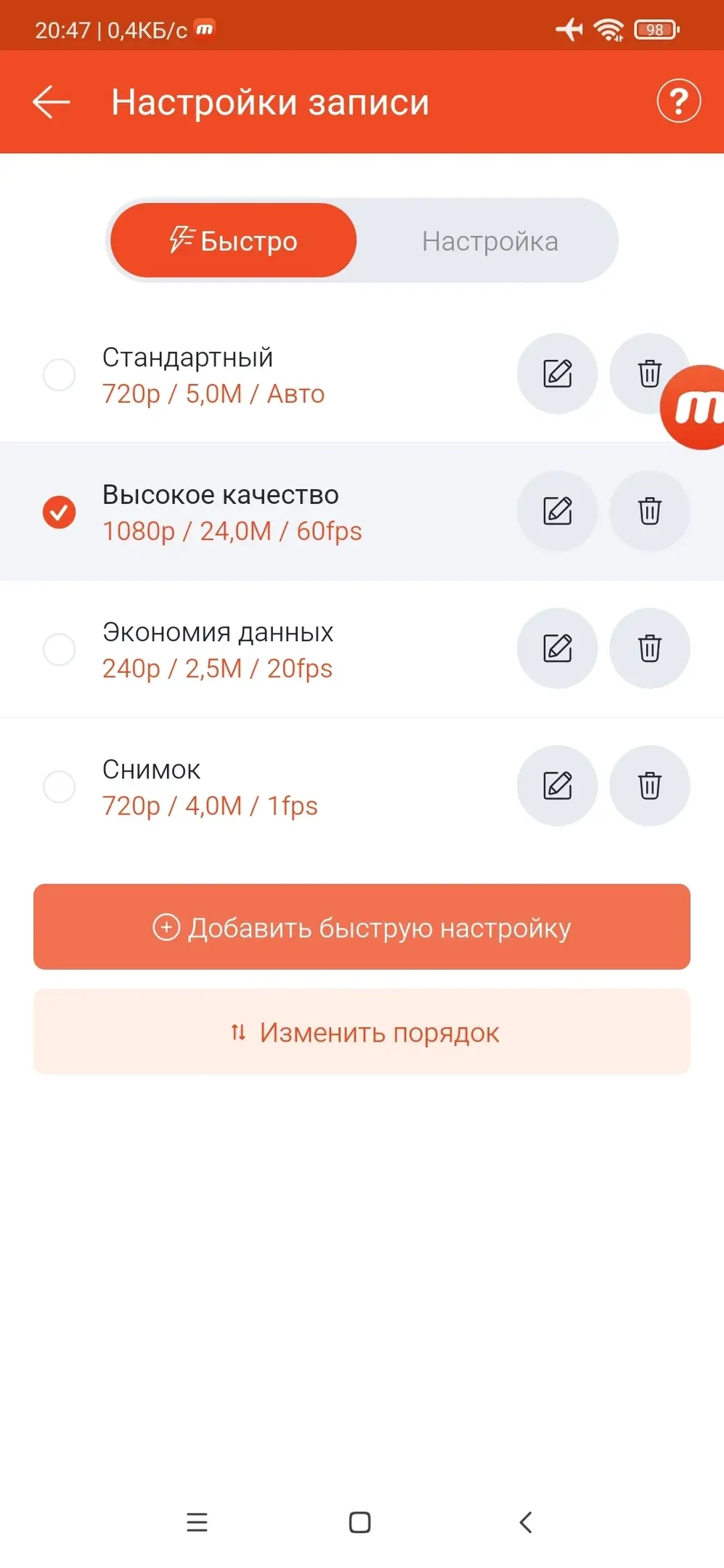Viewport: 724px width, 1568px height.
Task: Open the floating Mobizen bubble
Action: [x=696, y=407]
